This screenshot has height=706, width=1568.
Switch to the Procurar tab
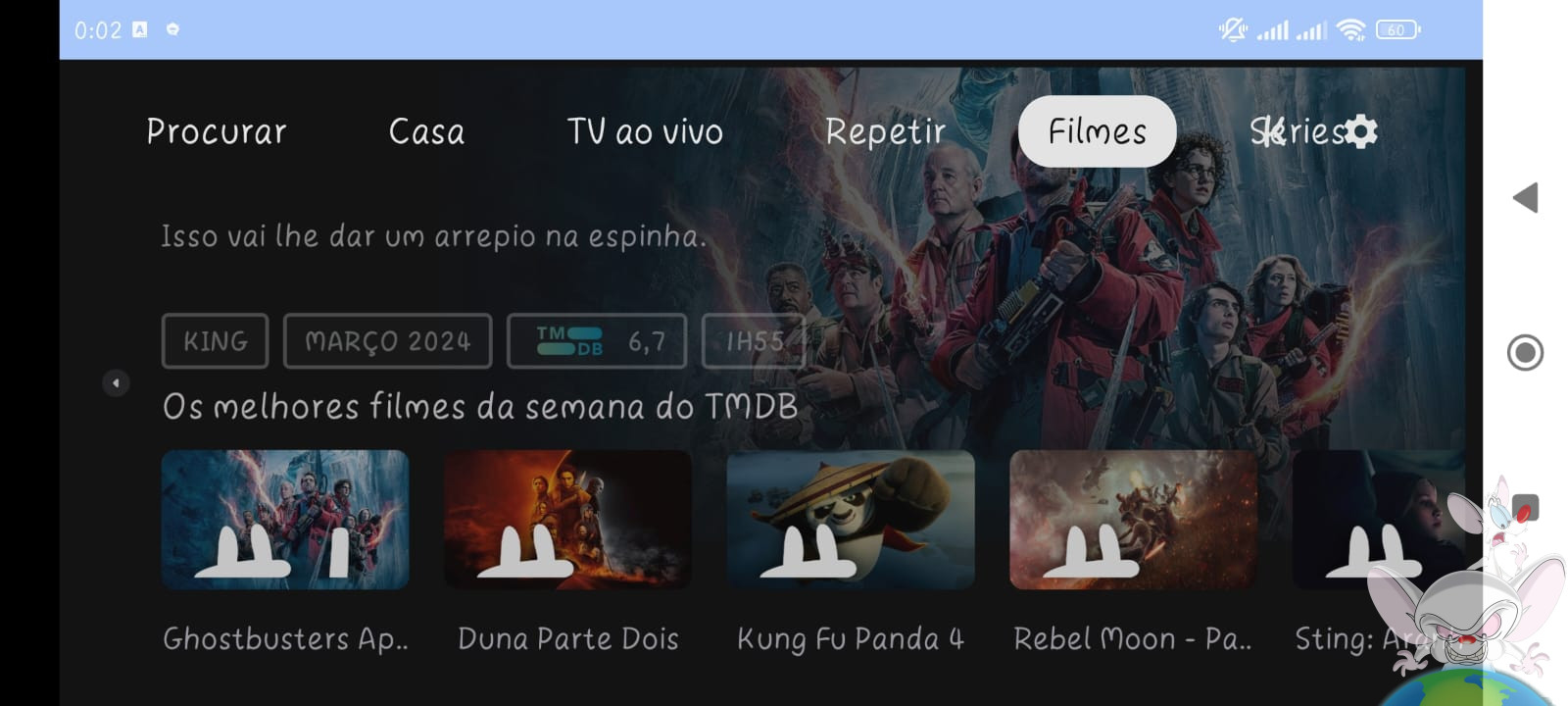coord(216,131)
